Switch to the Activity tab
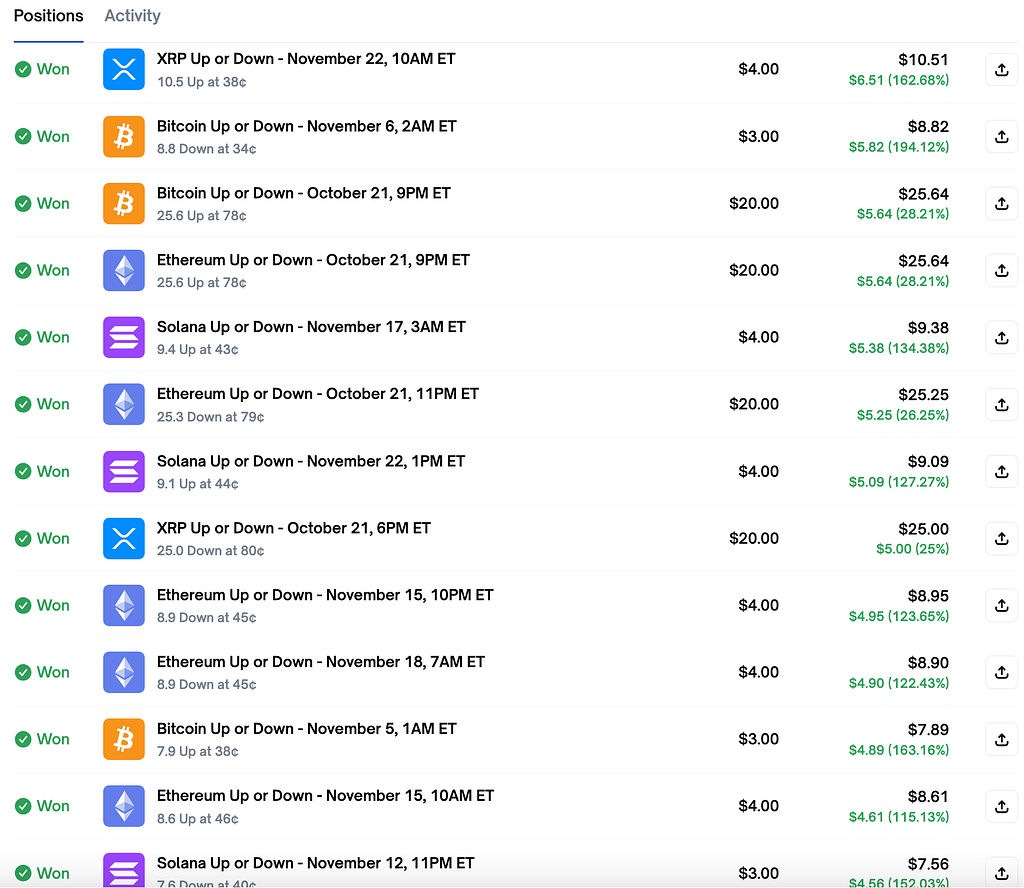 pos(133,16)
